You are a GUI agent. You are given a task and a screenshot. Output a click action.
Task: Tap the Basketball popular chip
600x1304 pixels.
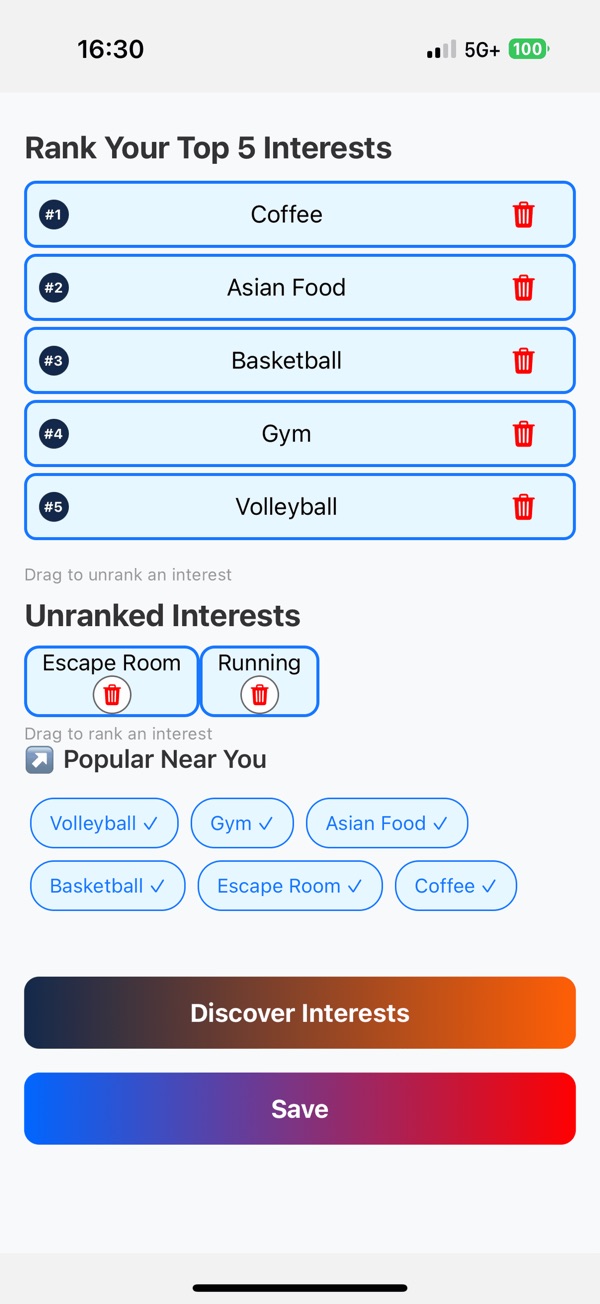(108, 886)
